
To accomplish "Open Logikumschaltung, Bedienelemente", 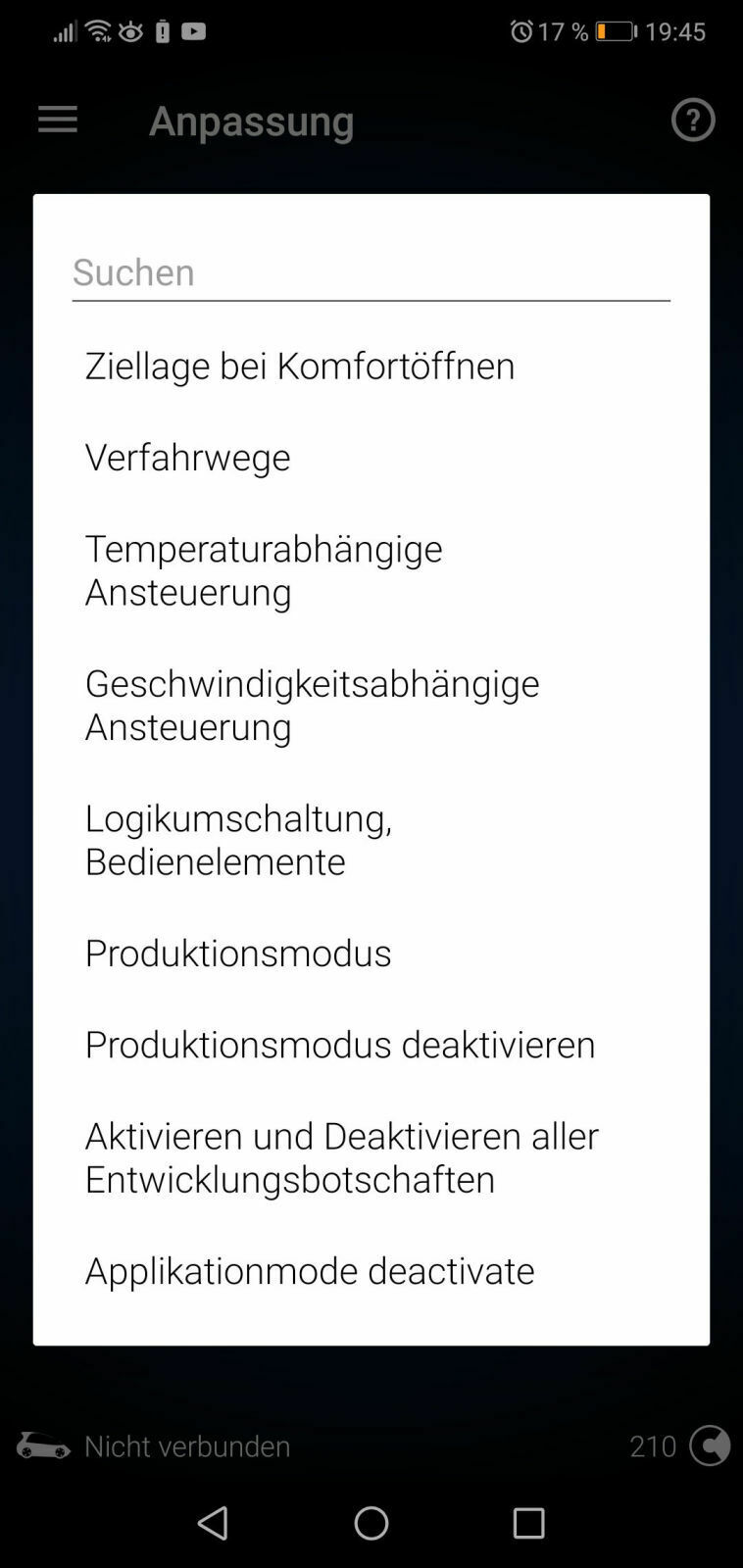I will 239,840.
